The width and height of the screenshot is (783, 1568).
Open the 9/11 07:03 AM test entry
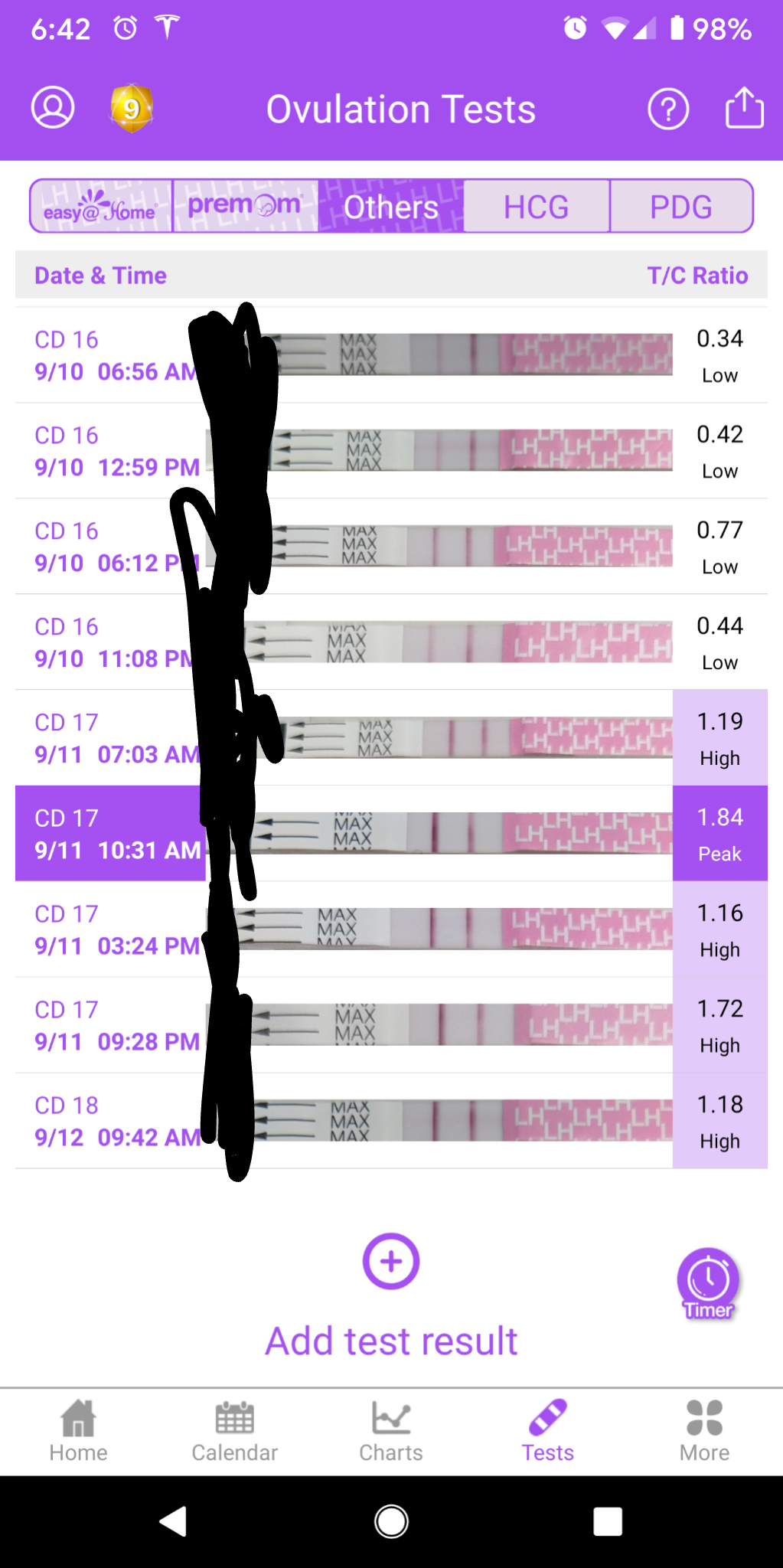(x=390, y=738)
